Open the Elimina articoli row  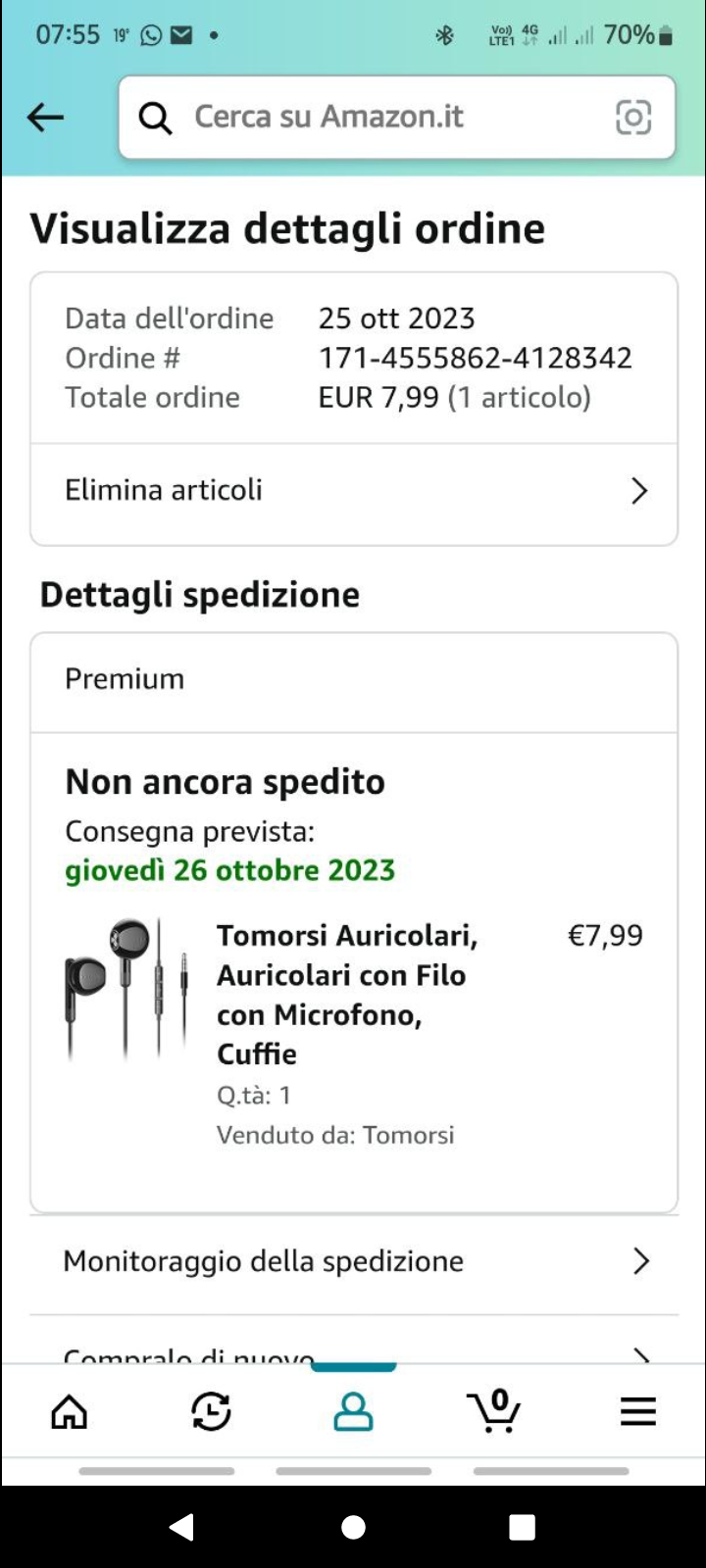353,490
